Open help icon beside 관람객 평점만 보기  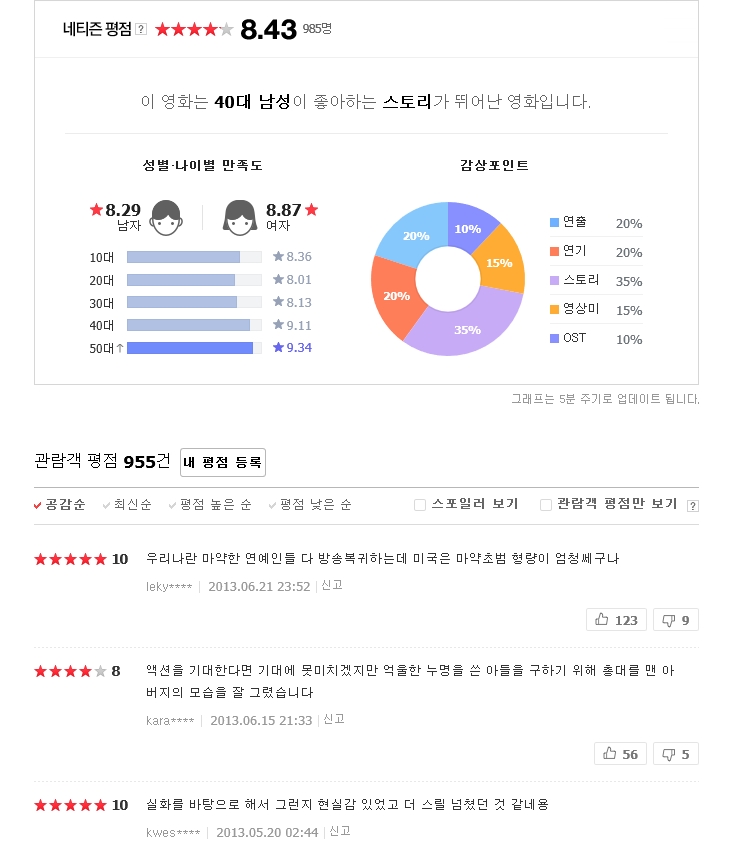point(693,506)
